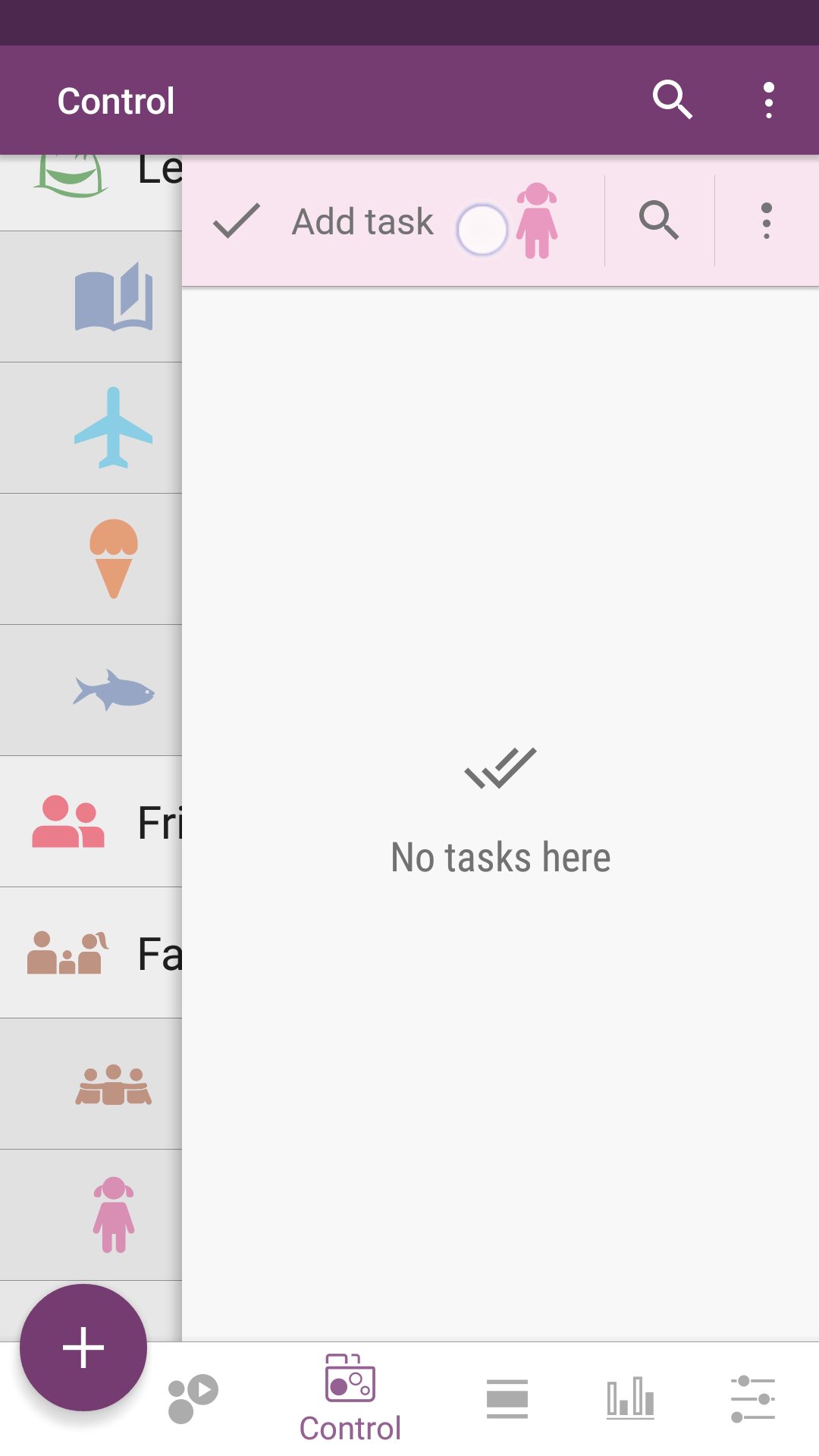
Task: Select the open book category
Action: 113,297
